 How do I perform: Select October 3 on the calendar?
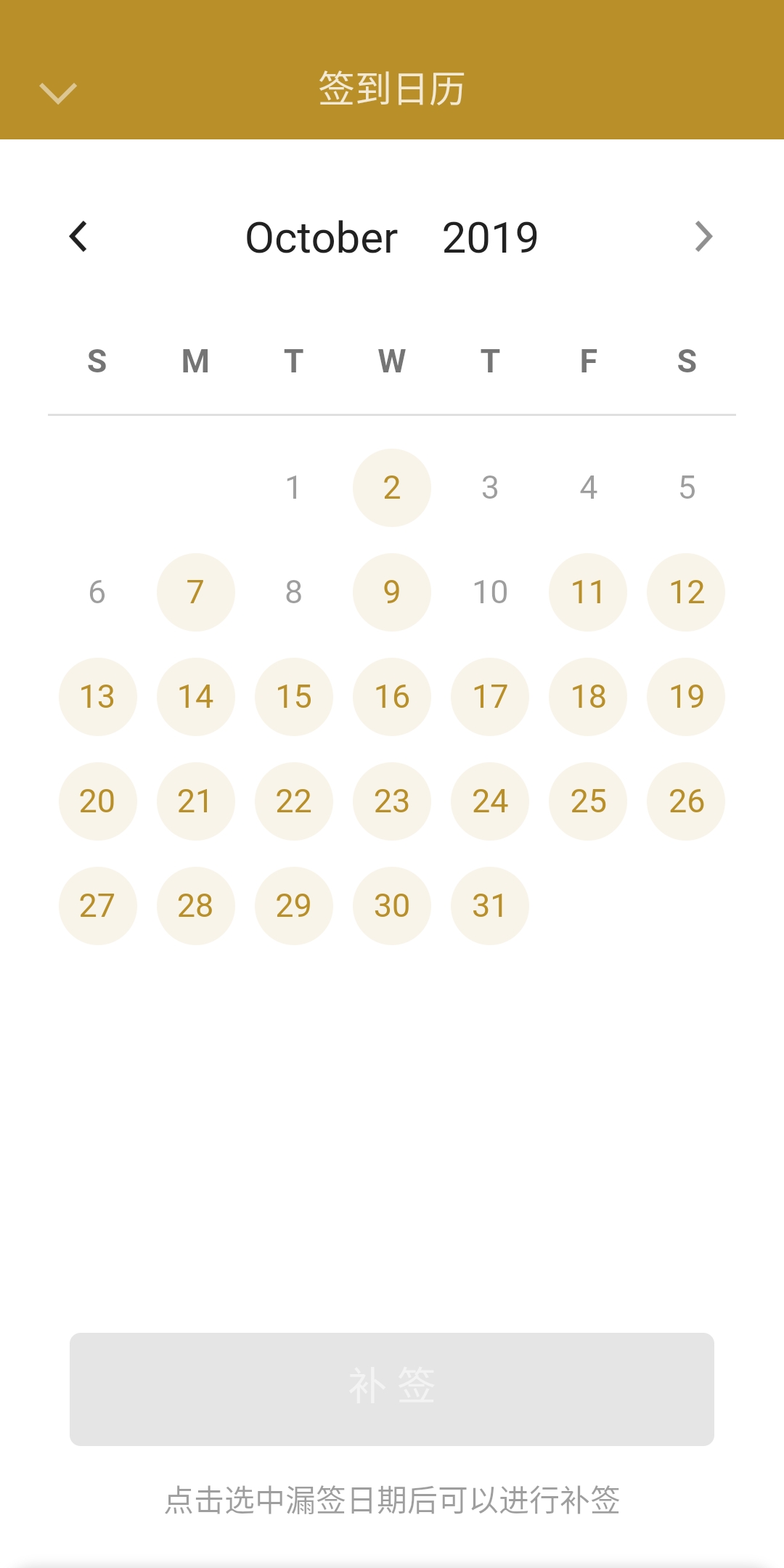click(x=490, y=488)
